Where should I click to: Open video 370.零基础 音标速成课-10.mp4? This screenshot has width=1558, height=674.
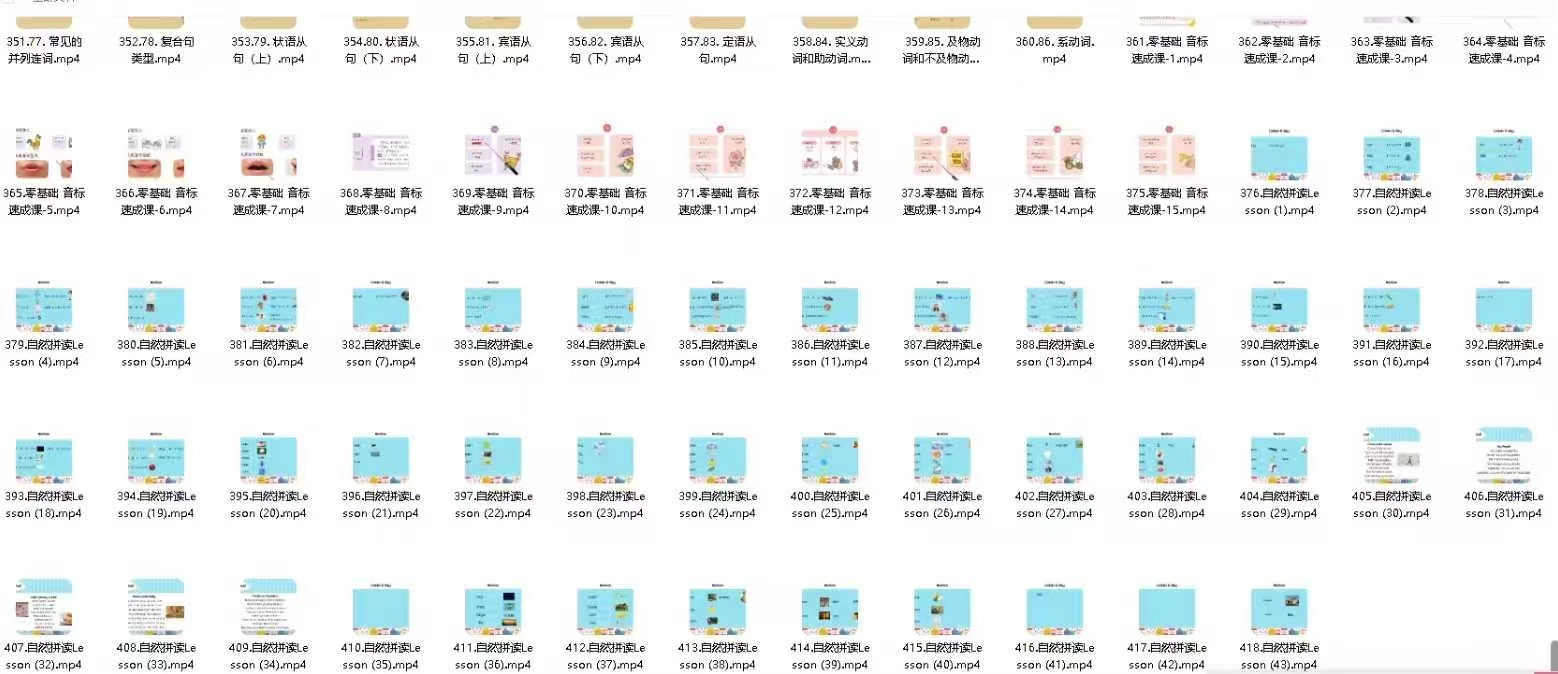point(604,153)
